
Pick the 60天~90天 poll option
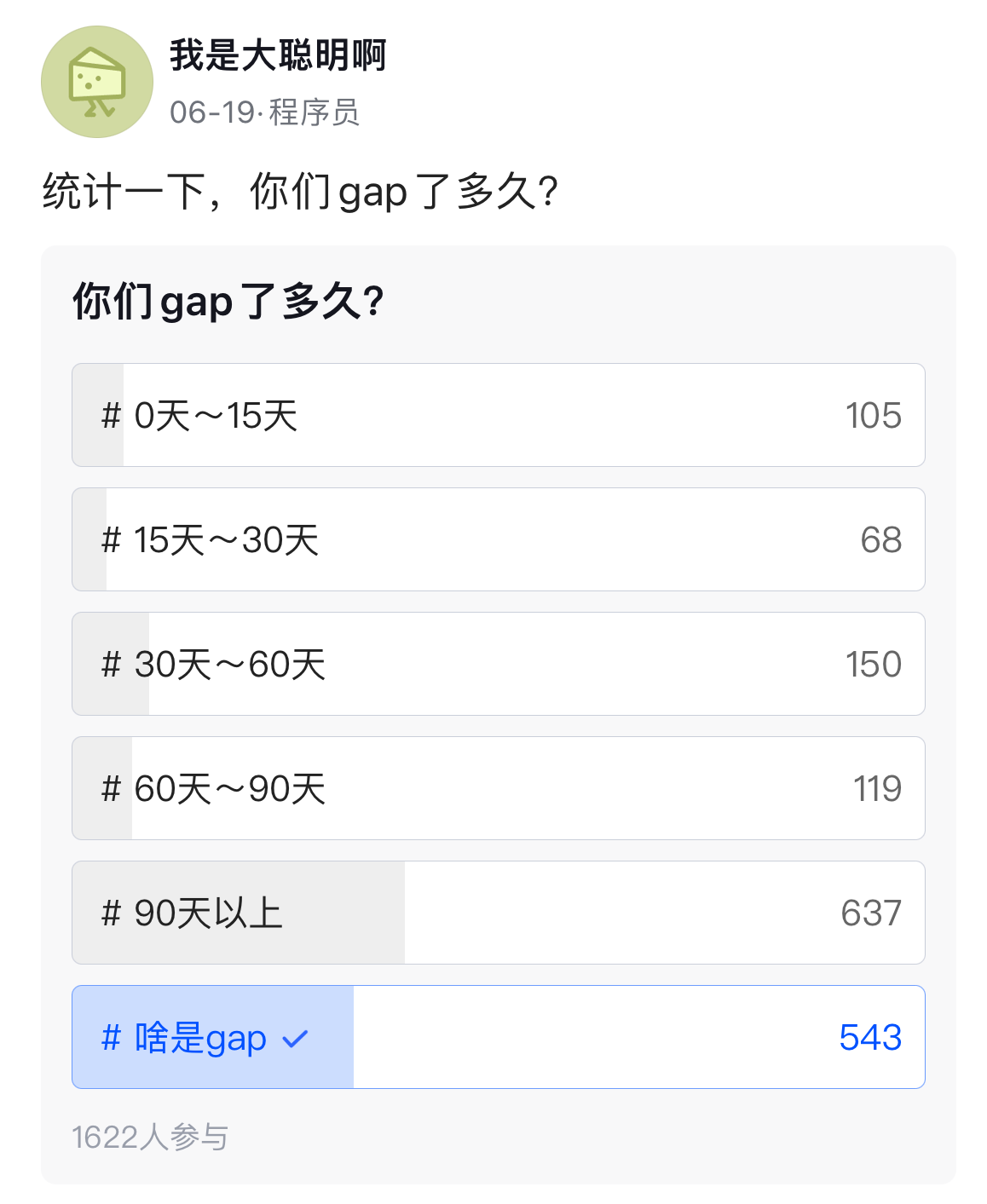(498, 788)
